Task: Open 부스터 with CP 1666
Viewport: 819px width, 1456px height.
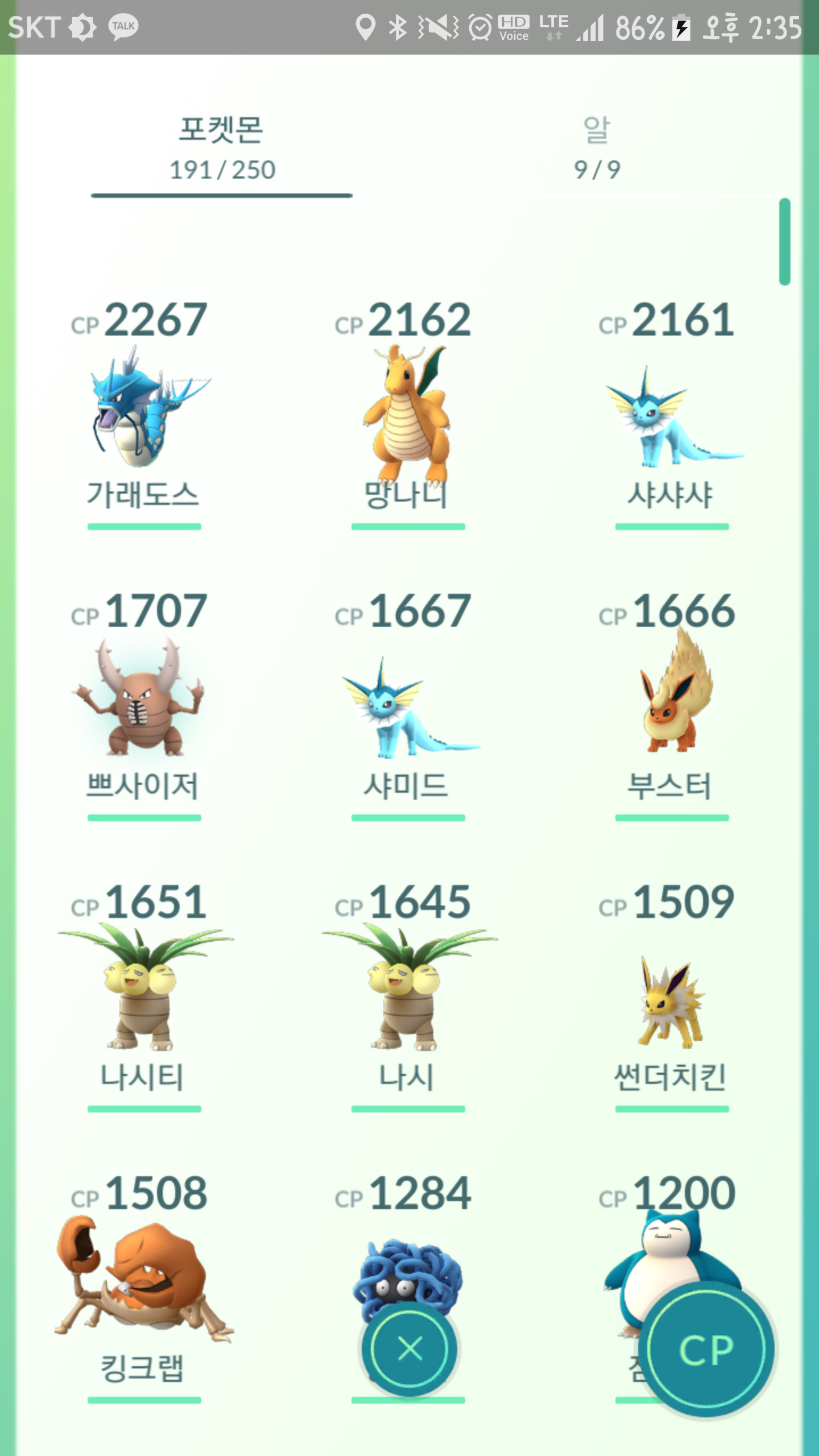Action: [x=672, y=704]
